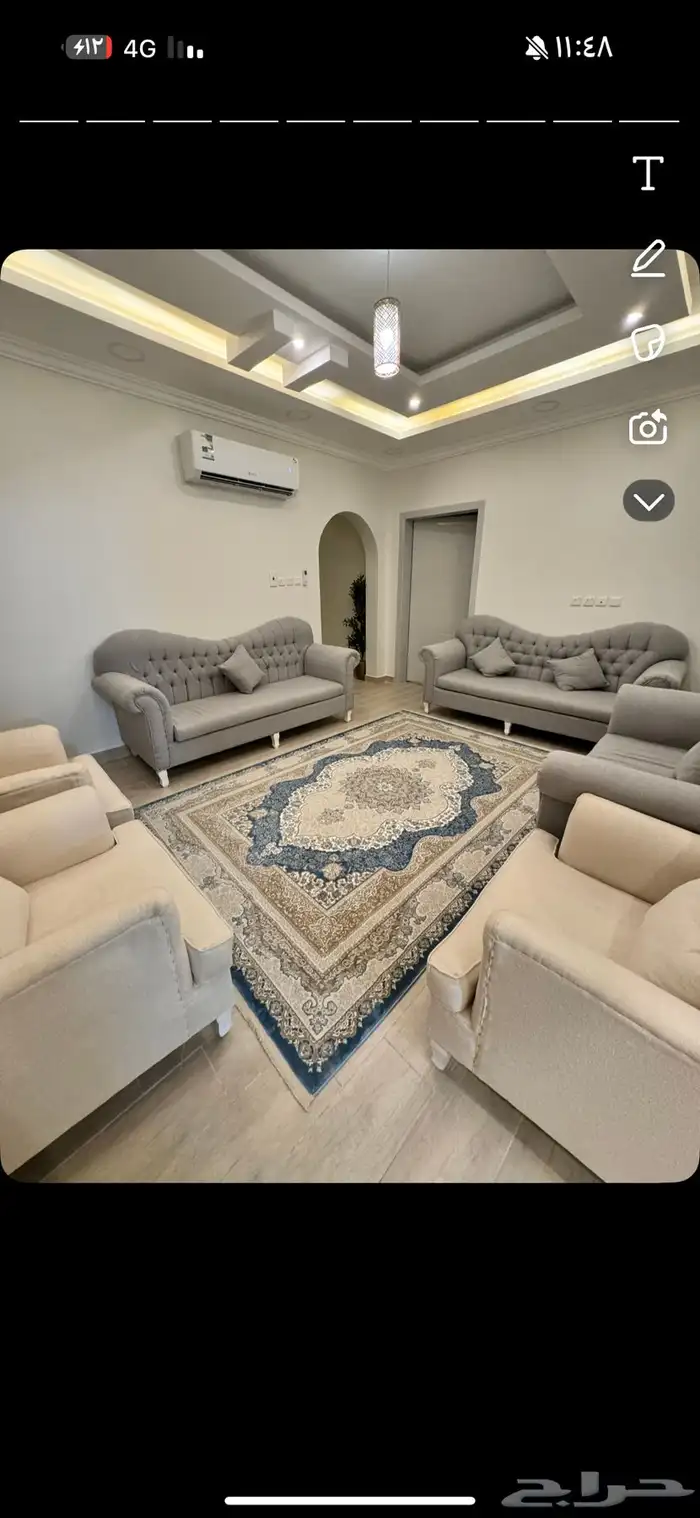Add text with the T tool
Viewport: 700px width, 1518px height.
click(648, 173)
